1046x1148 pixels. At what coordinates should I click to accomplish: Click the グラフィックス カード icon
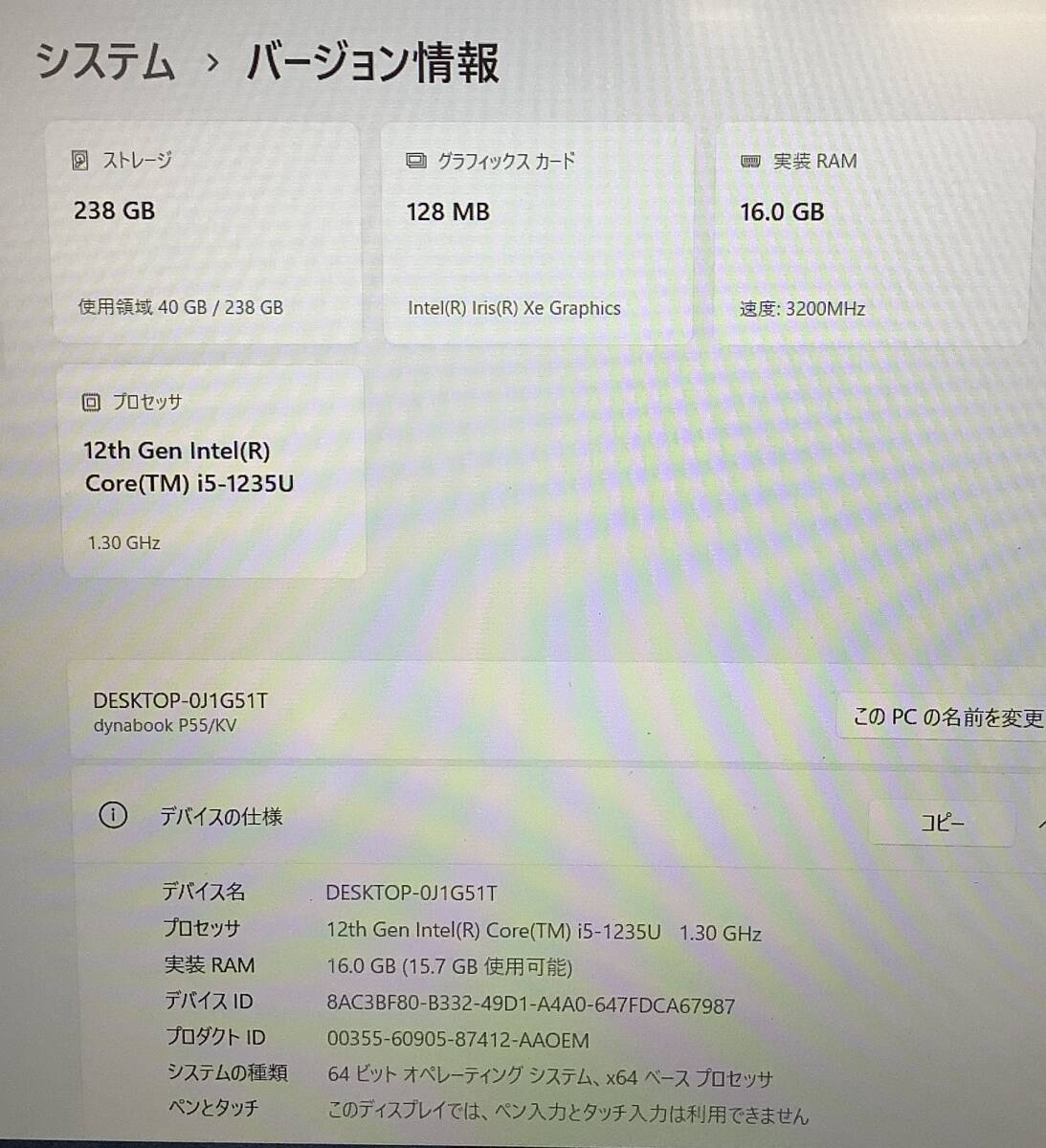pyautogui.click(x=415, y=162)
